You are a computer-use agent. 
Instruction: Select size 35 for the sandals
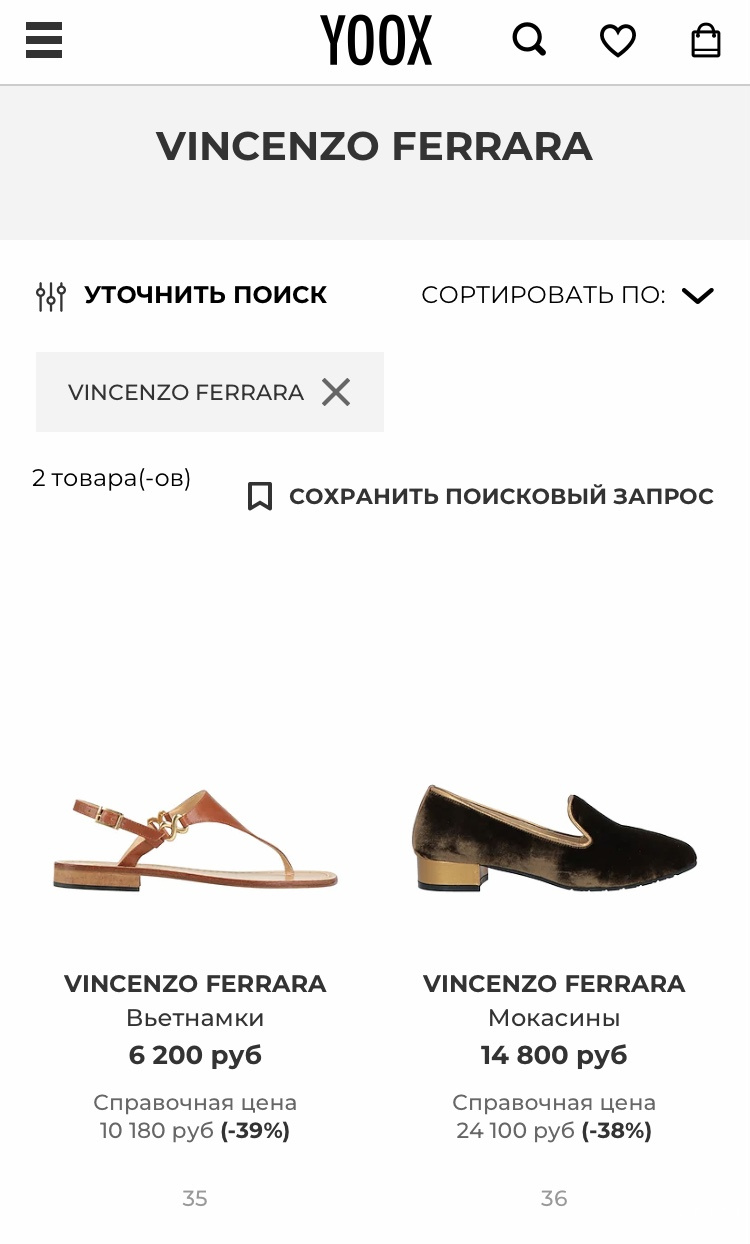(195, 1198)
